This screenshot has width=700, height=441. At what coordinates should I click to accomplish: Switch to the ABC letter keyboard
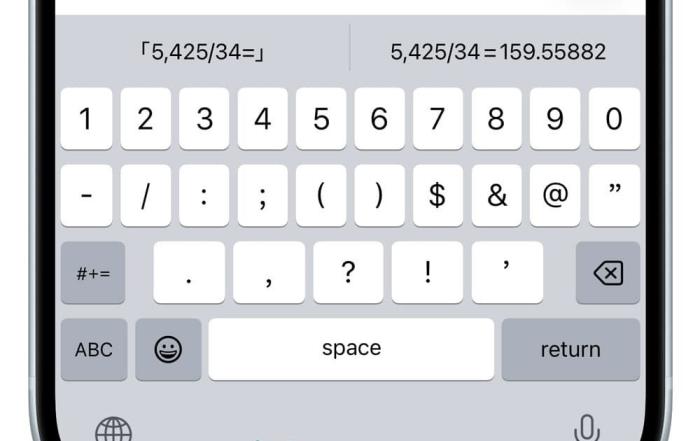tap(94, 349)
